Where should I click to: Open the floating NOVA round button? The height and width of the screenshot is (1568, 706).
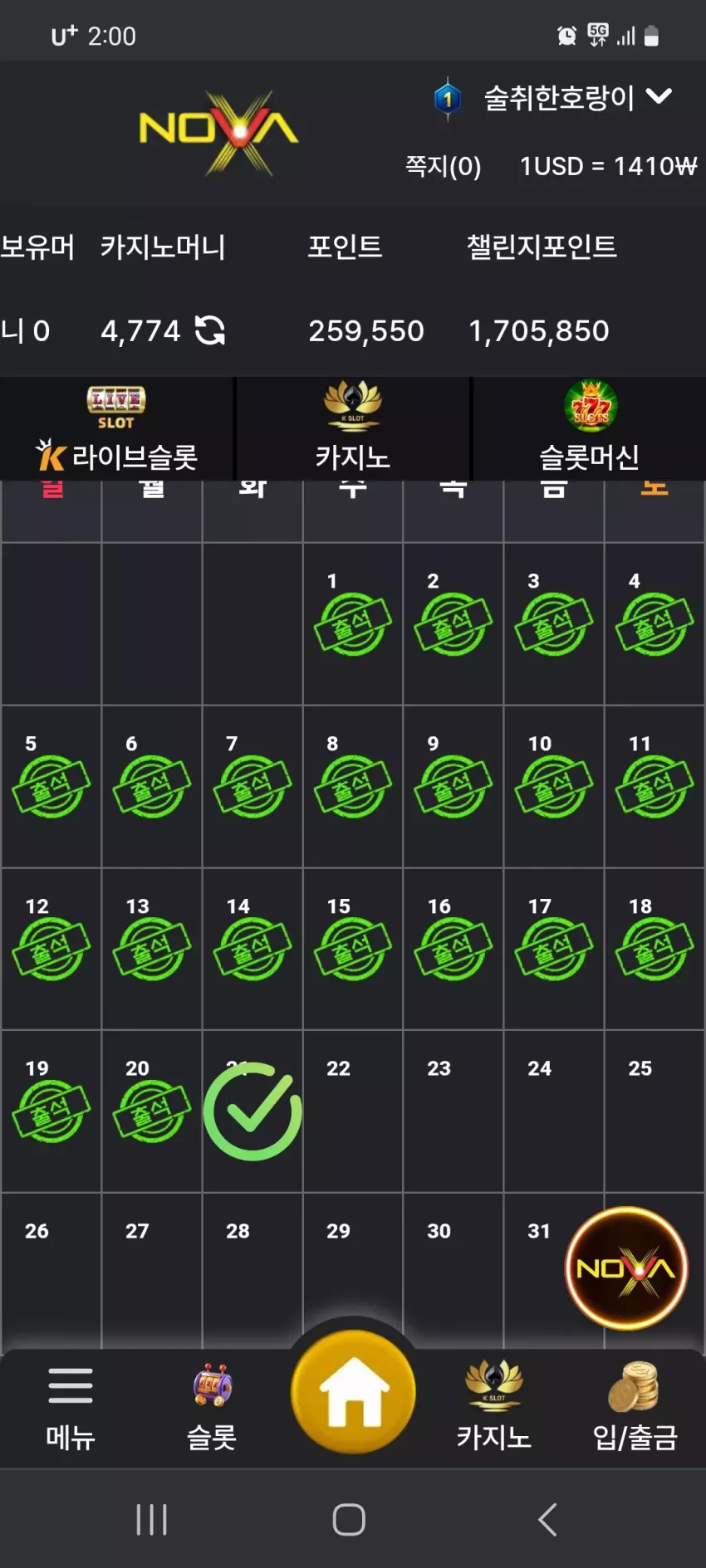626,1268
